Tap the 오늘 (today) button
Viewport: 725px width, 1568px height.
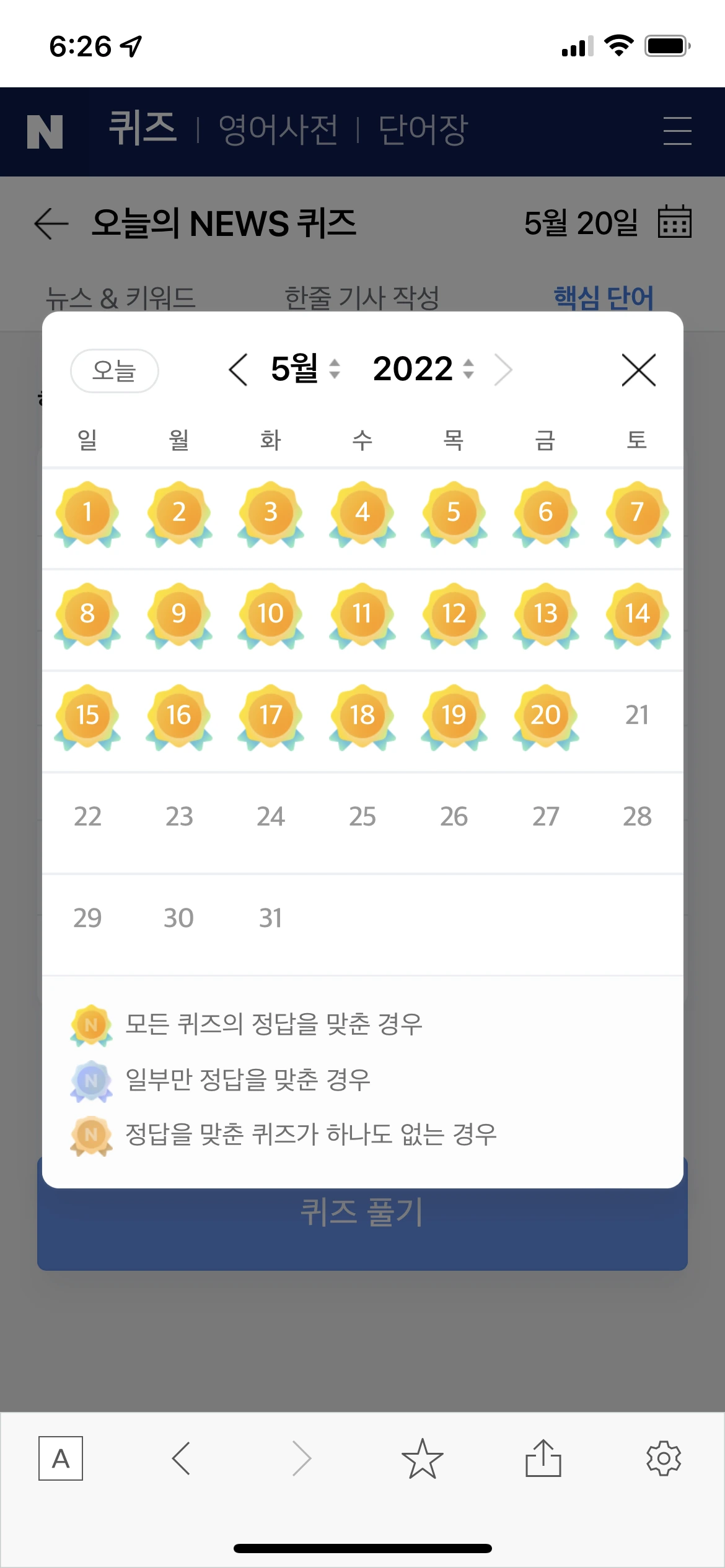(115, 371)
